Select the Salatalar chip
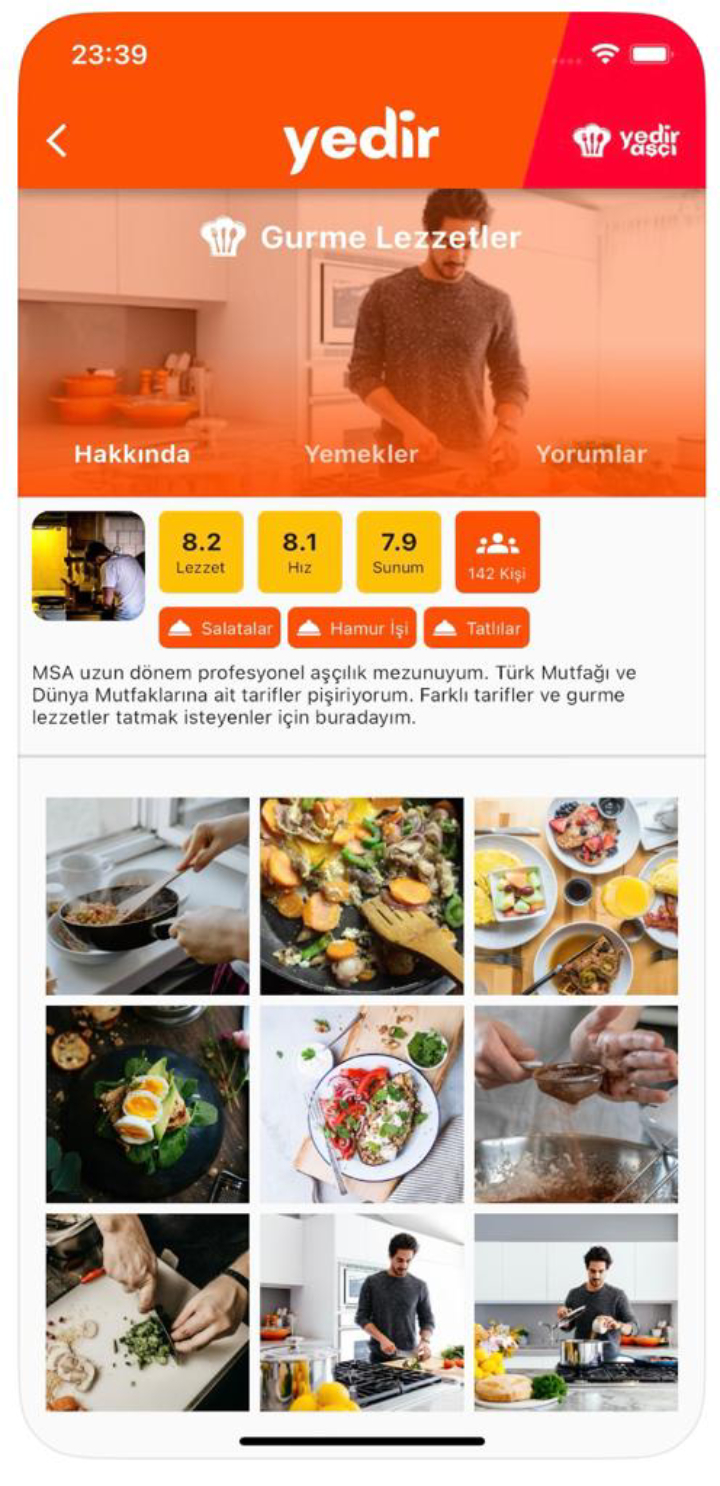 pyautogui.click(x=219, y=628)
